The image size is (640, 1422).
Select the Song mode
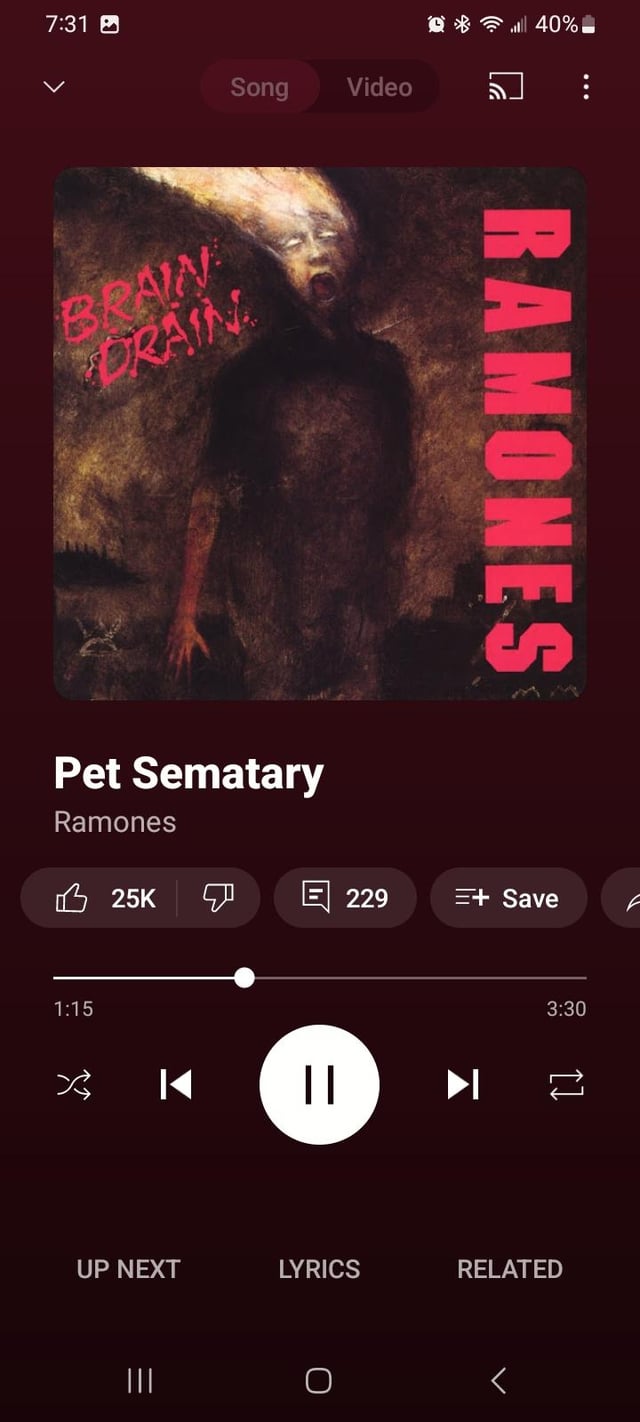[259, 87]
